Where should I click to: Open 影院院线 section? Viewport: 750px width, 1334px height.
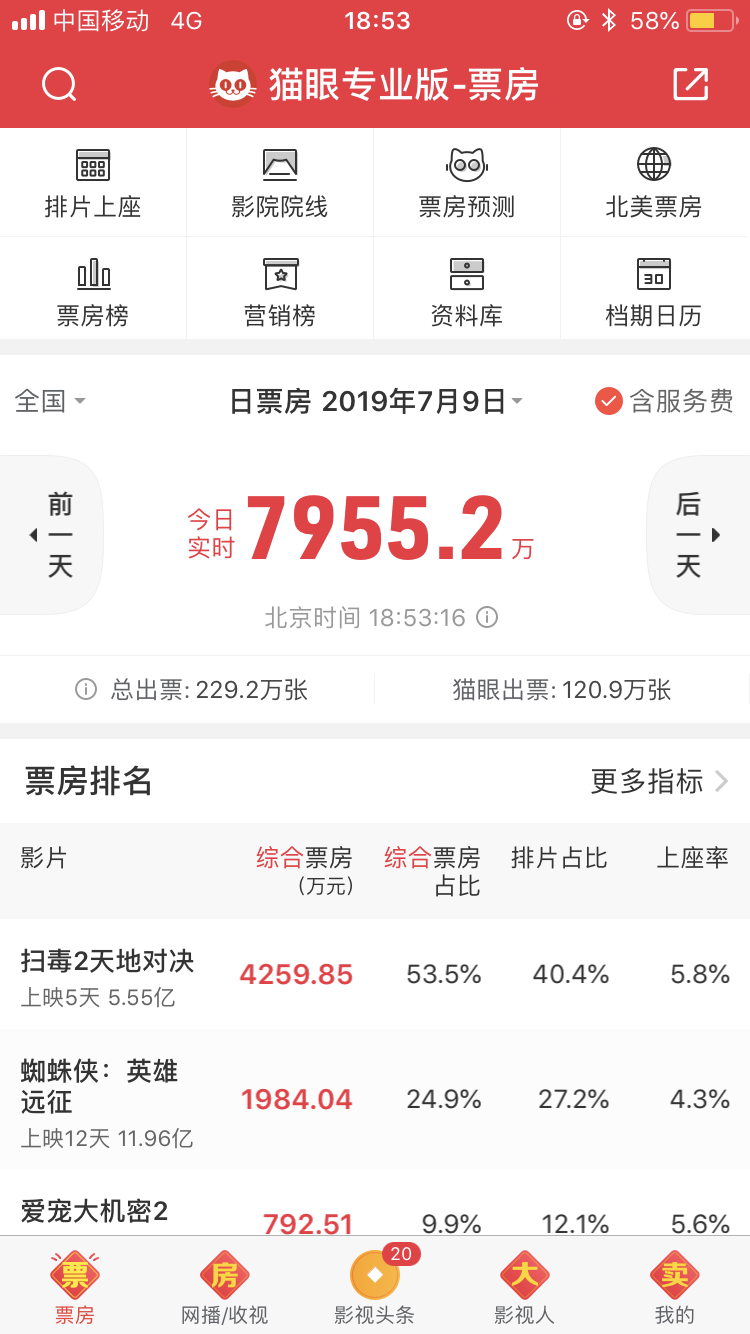(x=280, y=183)
